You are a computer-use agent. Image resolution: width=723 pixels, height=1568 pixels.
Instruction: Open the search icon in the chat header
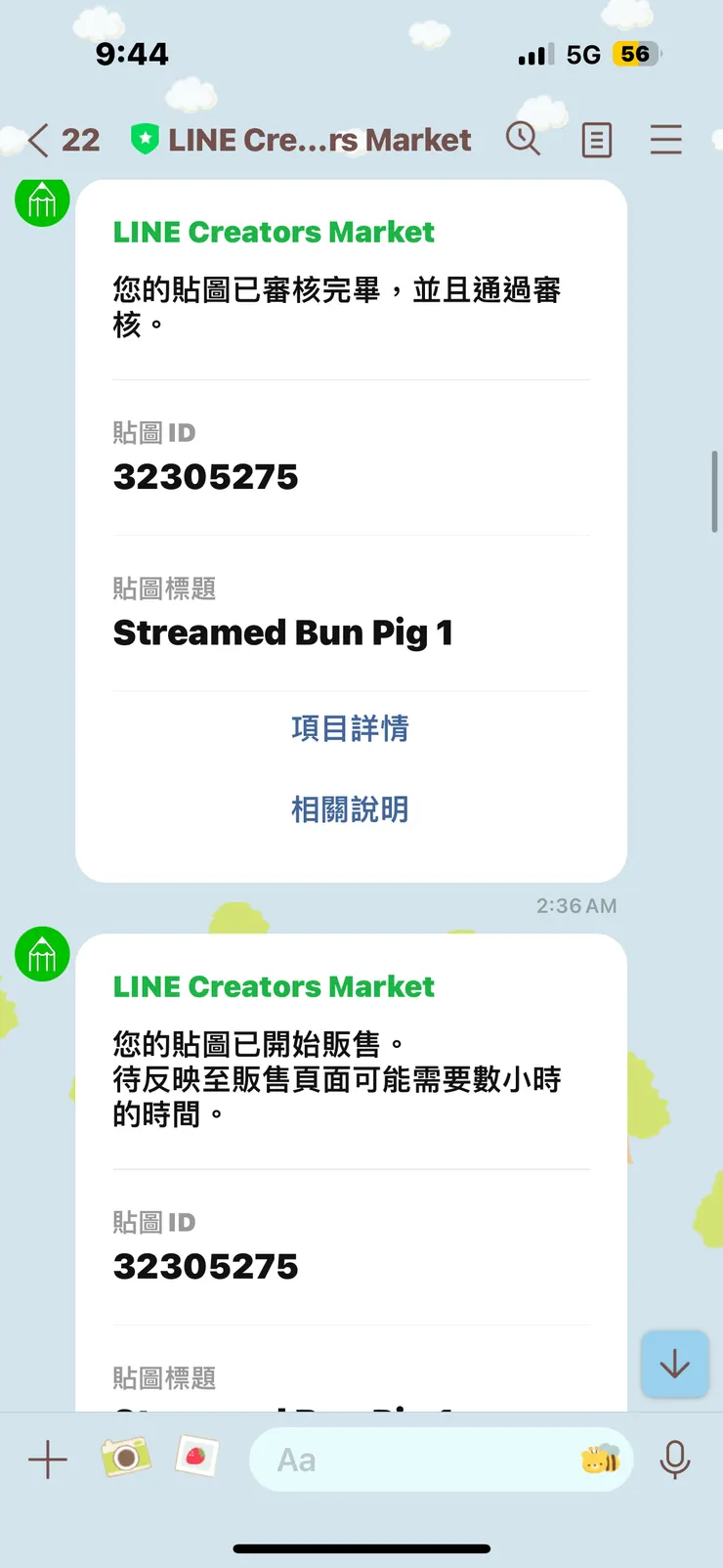click(x=524, y=140)
